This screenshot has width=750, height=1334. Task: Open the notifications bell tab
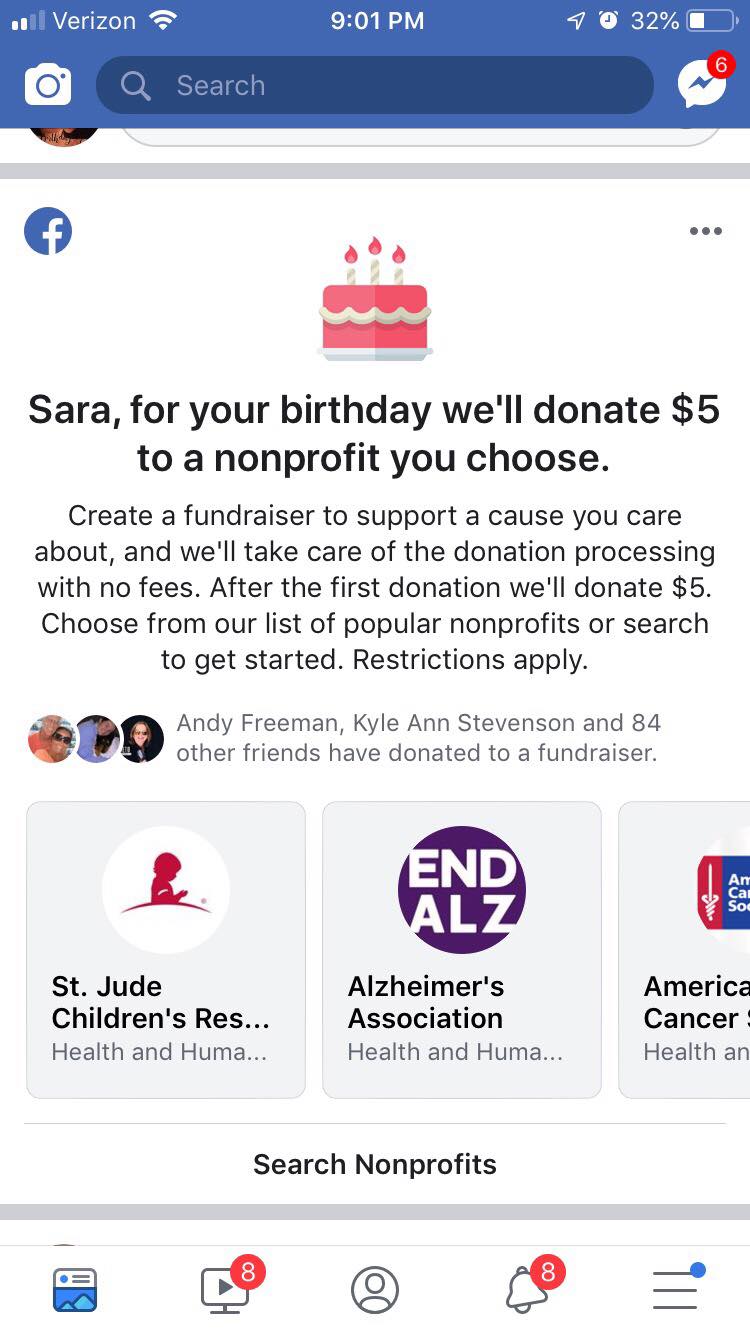527,1290
